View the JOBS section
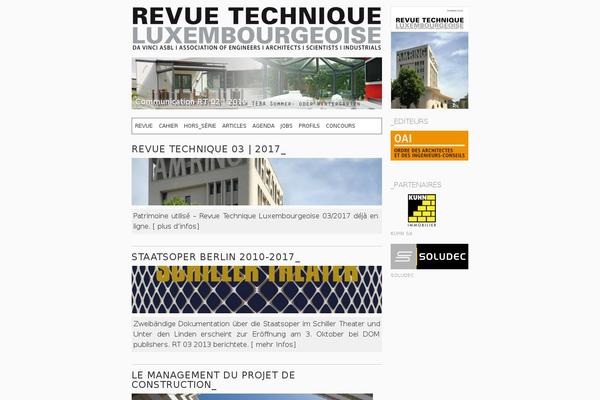 tap(286, 126)
